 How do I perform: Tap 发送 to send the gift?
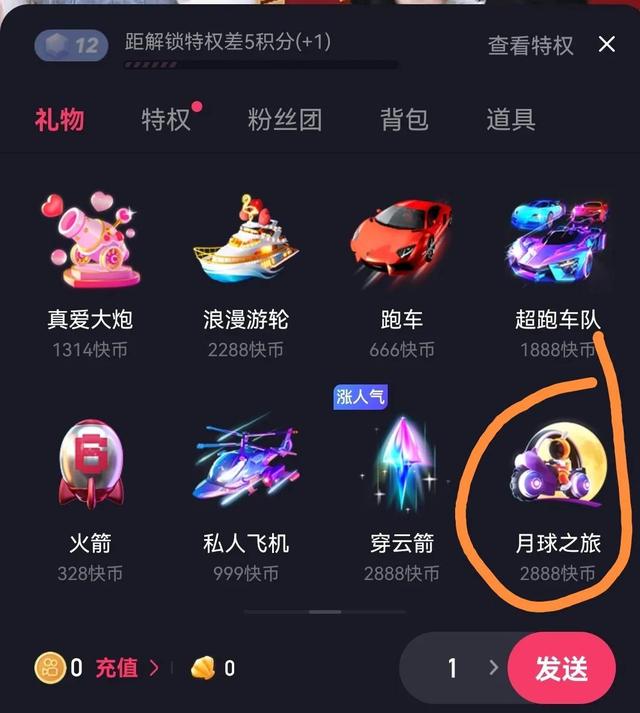coord(561,668)
